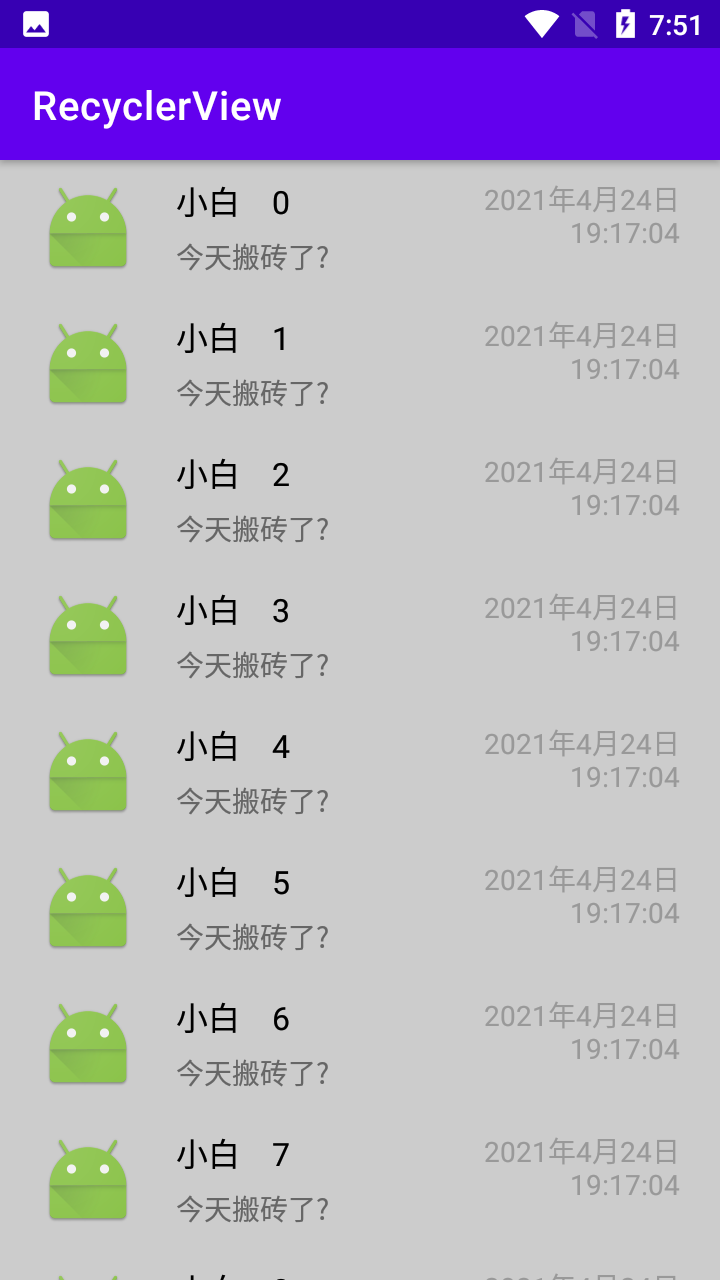Tap the message text under 小白 3

coord(253,665)
